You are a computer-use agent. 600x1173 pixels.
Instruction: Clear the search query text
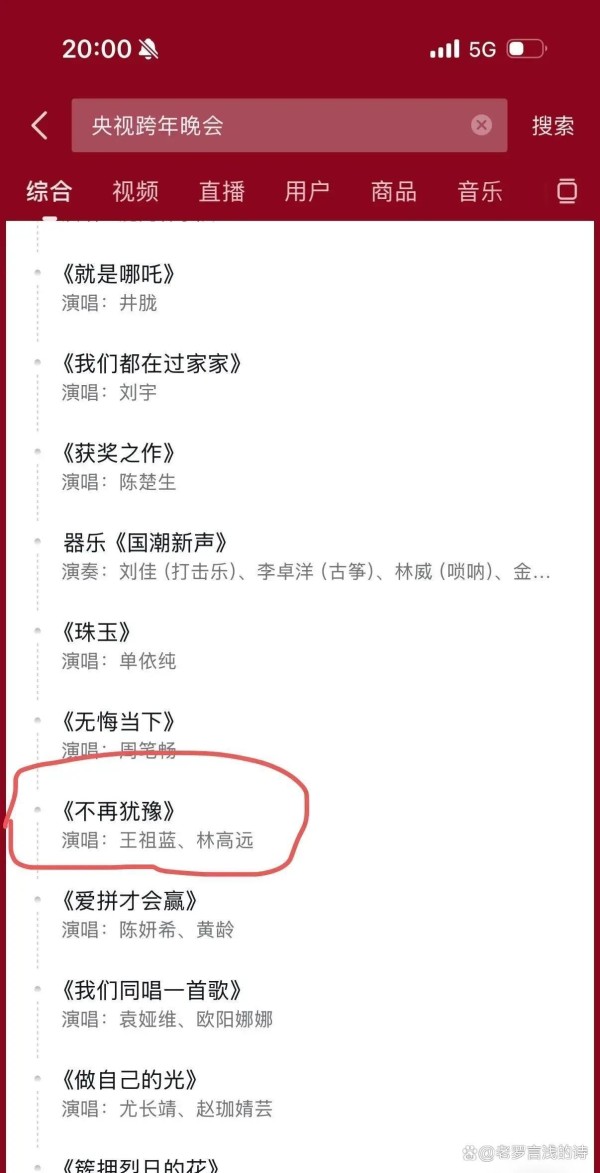coord(482,125)
